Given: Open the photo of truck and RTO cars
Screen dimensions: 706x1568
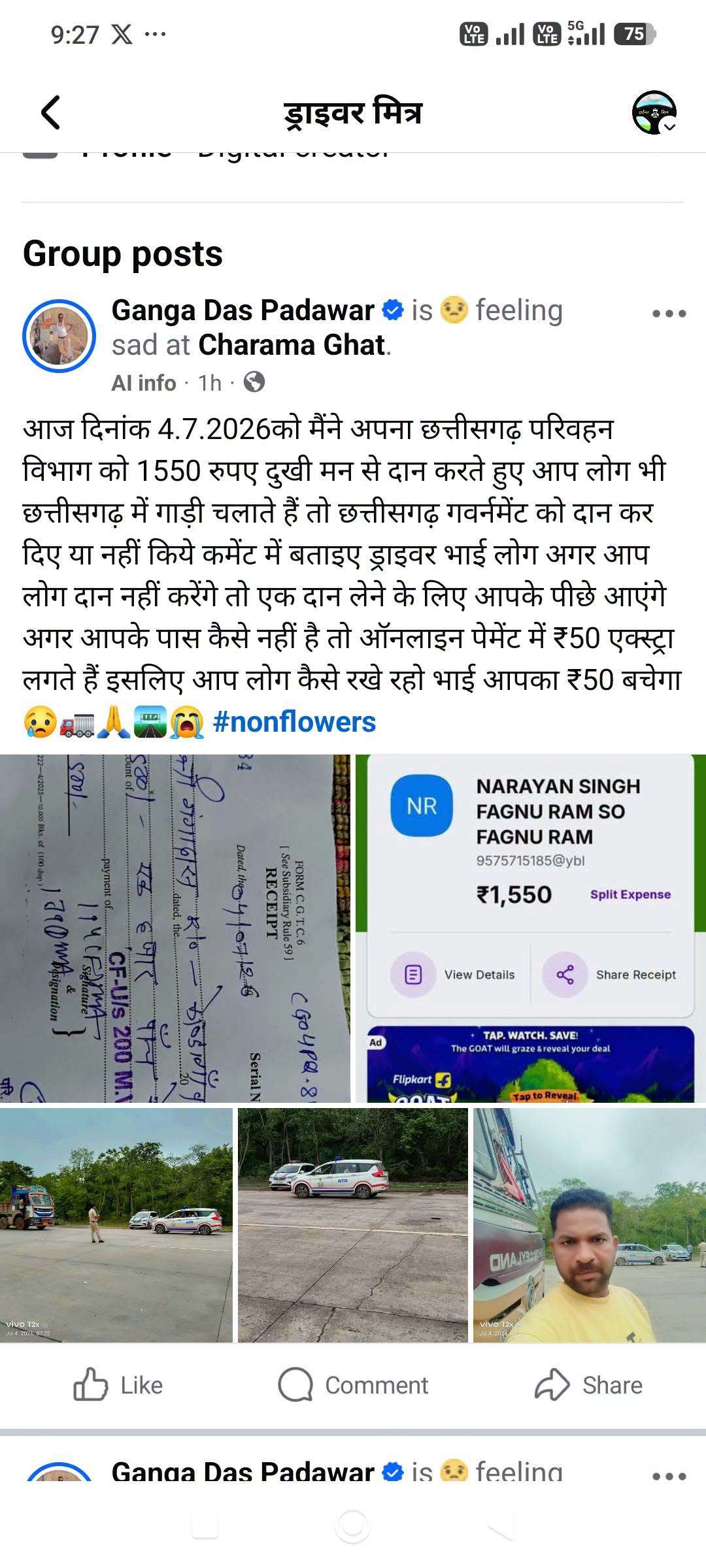Looking at the screenshot, I should coord(116,1225).
